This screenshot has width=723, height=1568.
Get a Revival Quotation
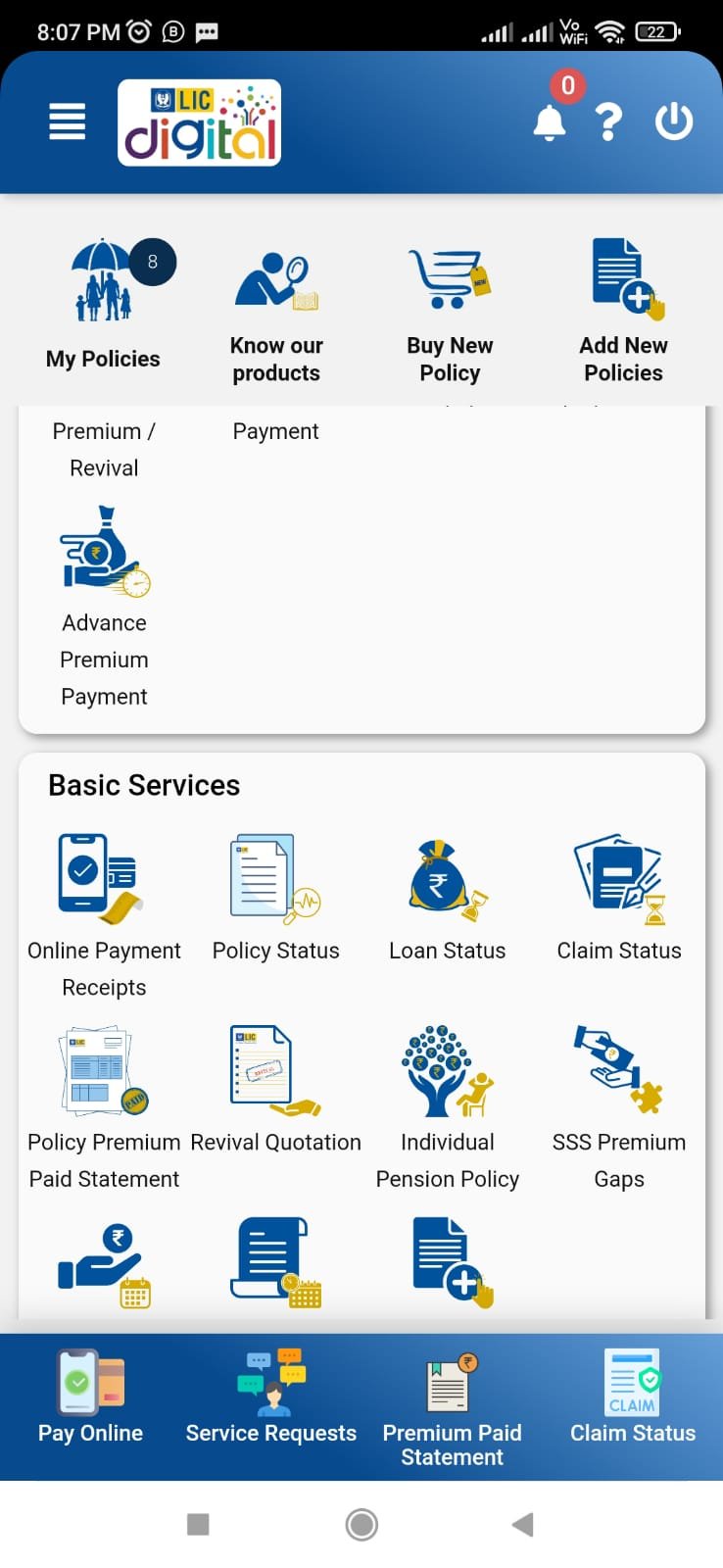point(276,1090)
